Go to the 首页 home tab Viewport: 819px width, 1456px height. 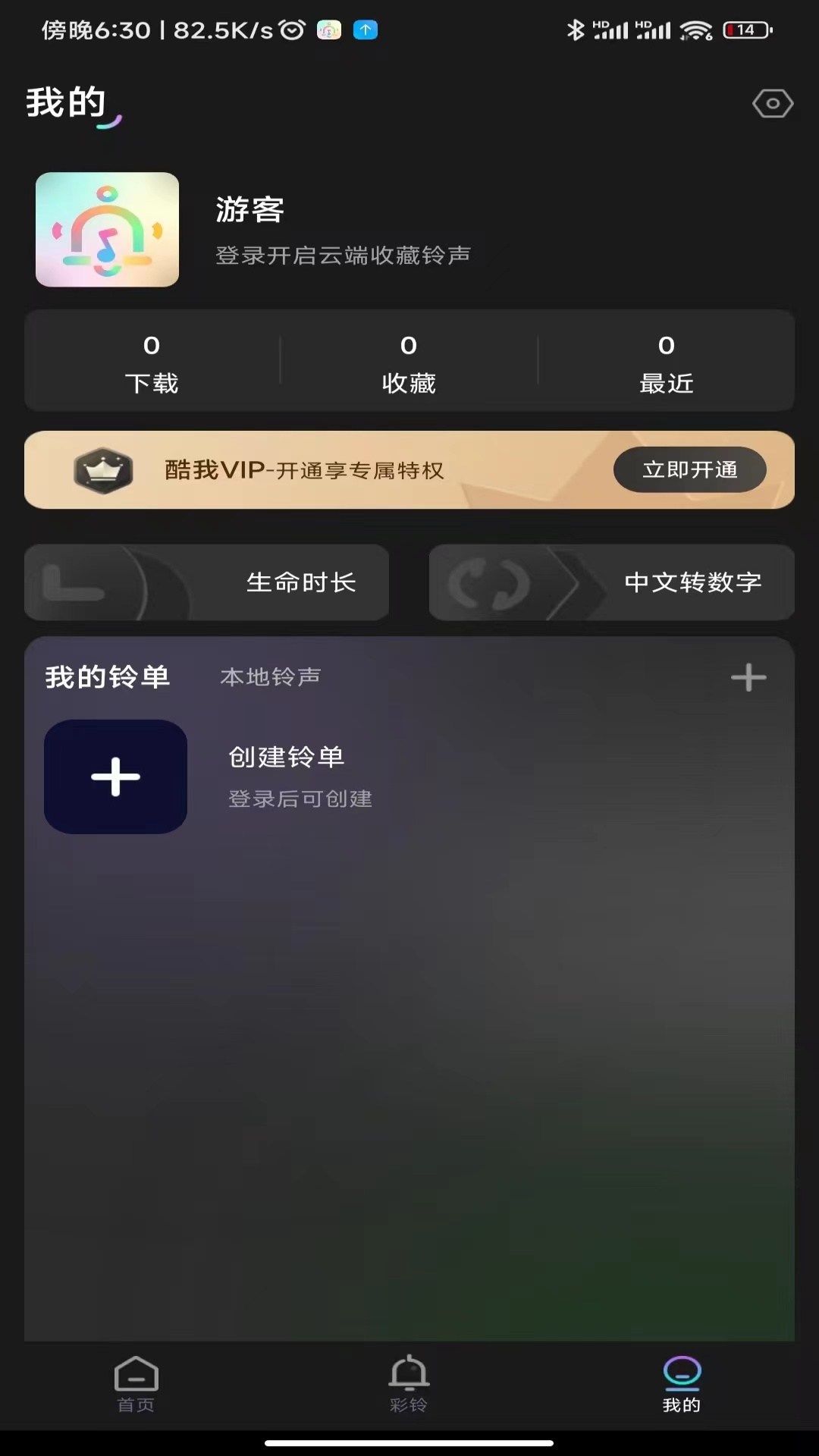click(x=136, y=1384)
